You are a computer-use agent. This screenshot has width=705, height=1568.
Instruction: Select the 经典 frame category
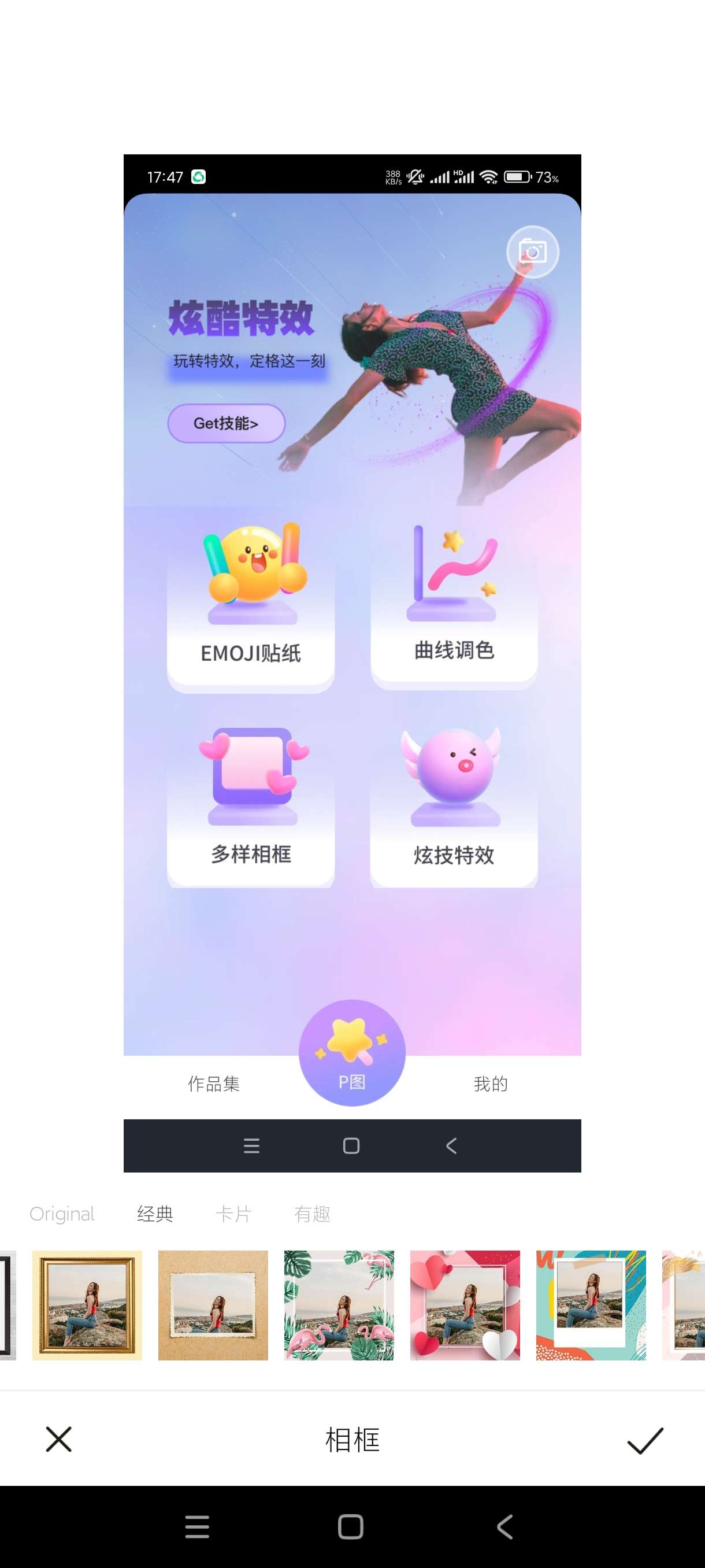click(155, 1214)
